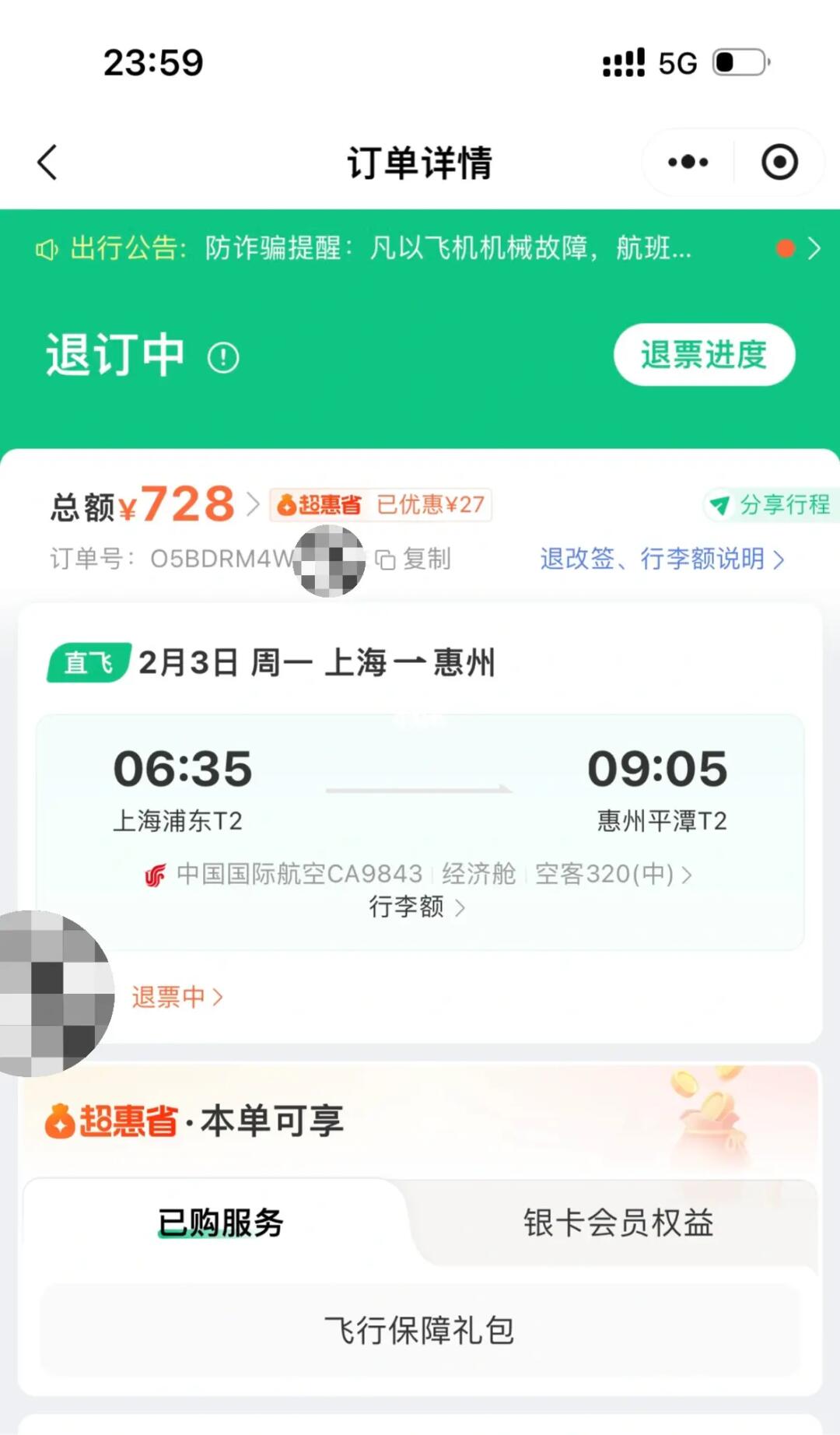
Task: Click the Air China airline logo
Action: [x=155, y=873]
